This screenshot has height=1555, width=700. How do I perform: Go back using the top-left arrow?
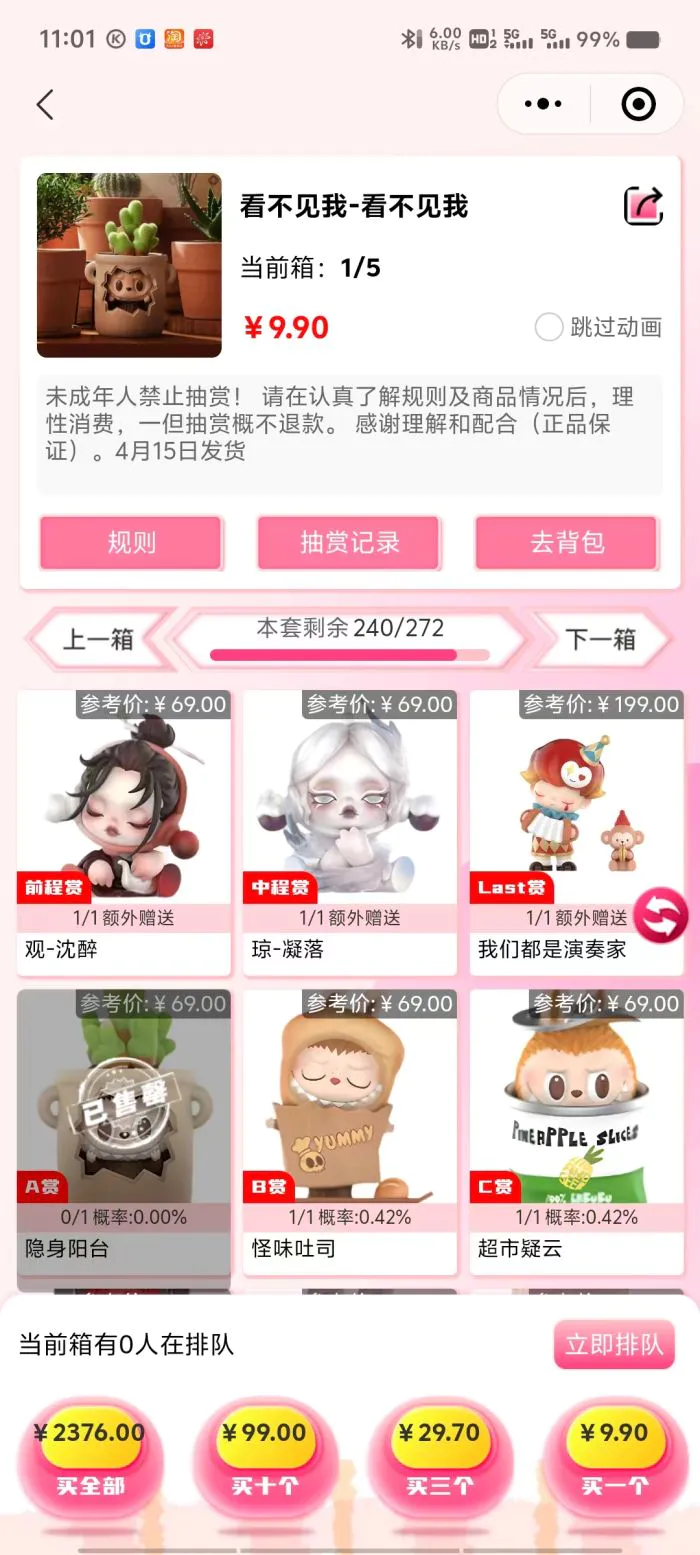pyautogui.click(x=45, y=105)
